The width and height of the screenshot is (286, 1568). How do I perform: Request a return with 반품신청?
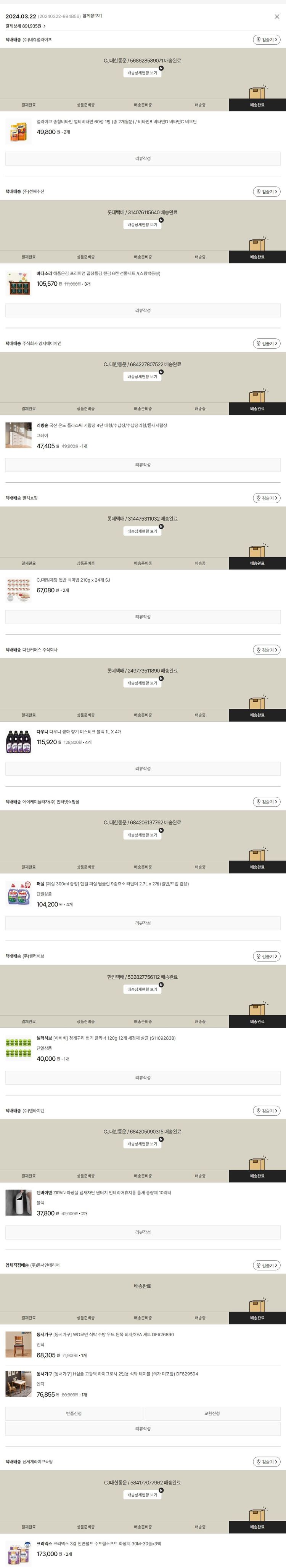click(74, 1413)
